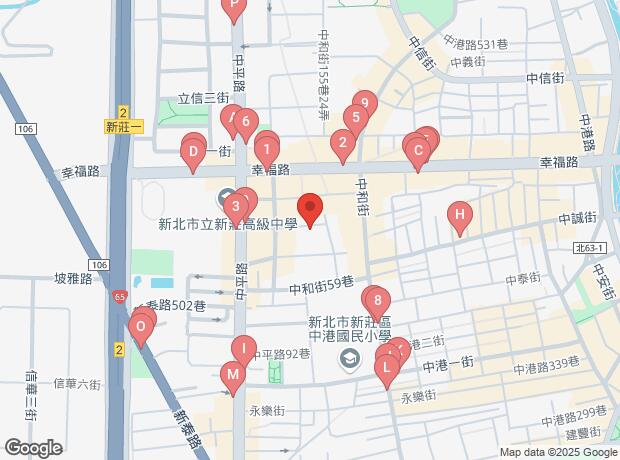Open marker O near highway 65
The image size is (620, 460).
141,326
